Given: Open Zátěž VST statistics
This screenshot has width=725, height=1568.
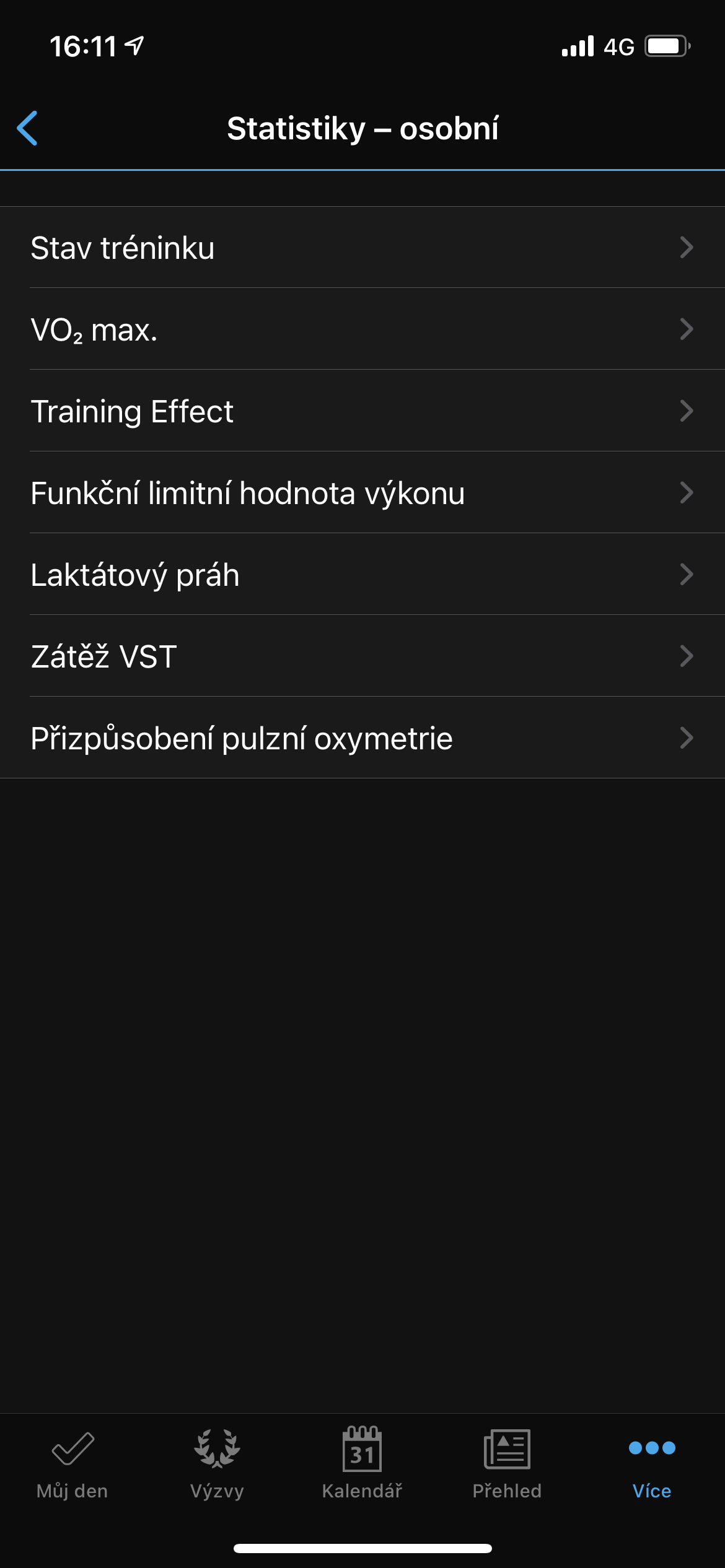Looking at the screenshot, I should 362,656.
